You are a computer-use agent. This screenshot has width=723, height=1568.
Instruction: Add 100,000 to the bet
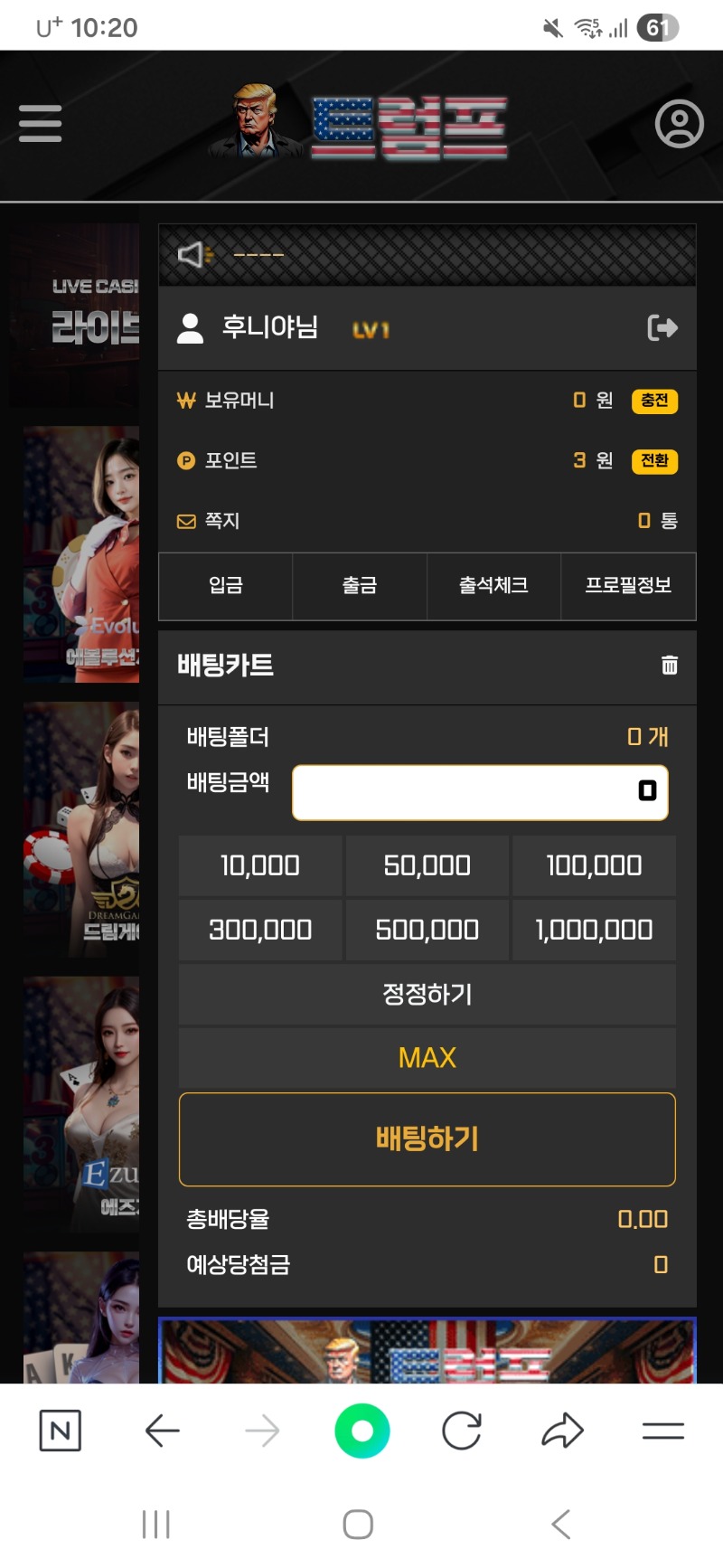(x=594, y=865)
